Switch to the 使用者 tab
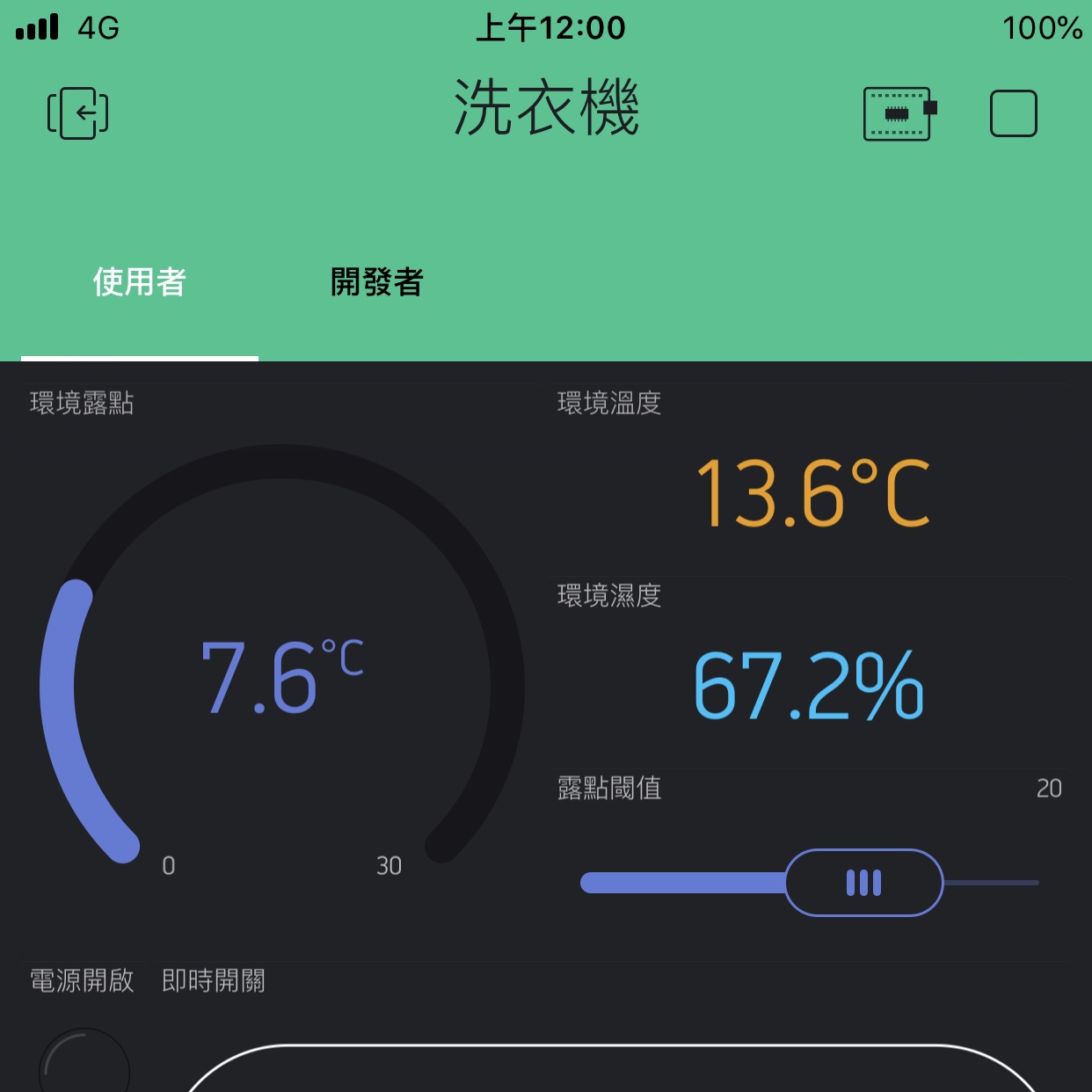Image resolution: width=1092 pixels, height=1092 pixels. click(140, 283)
